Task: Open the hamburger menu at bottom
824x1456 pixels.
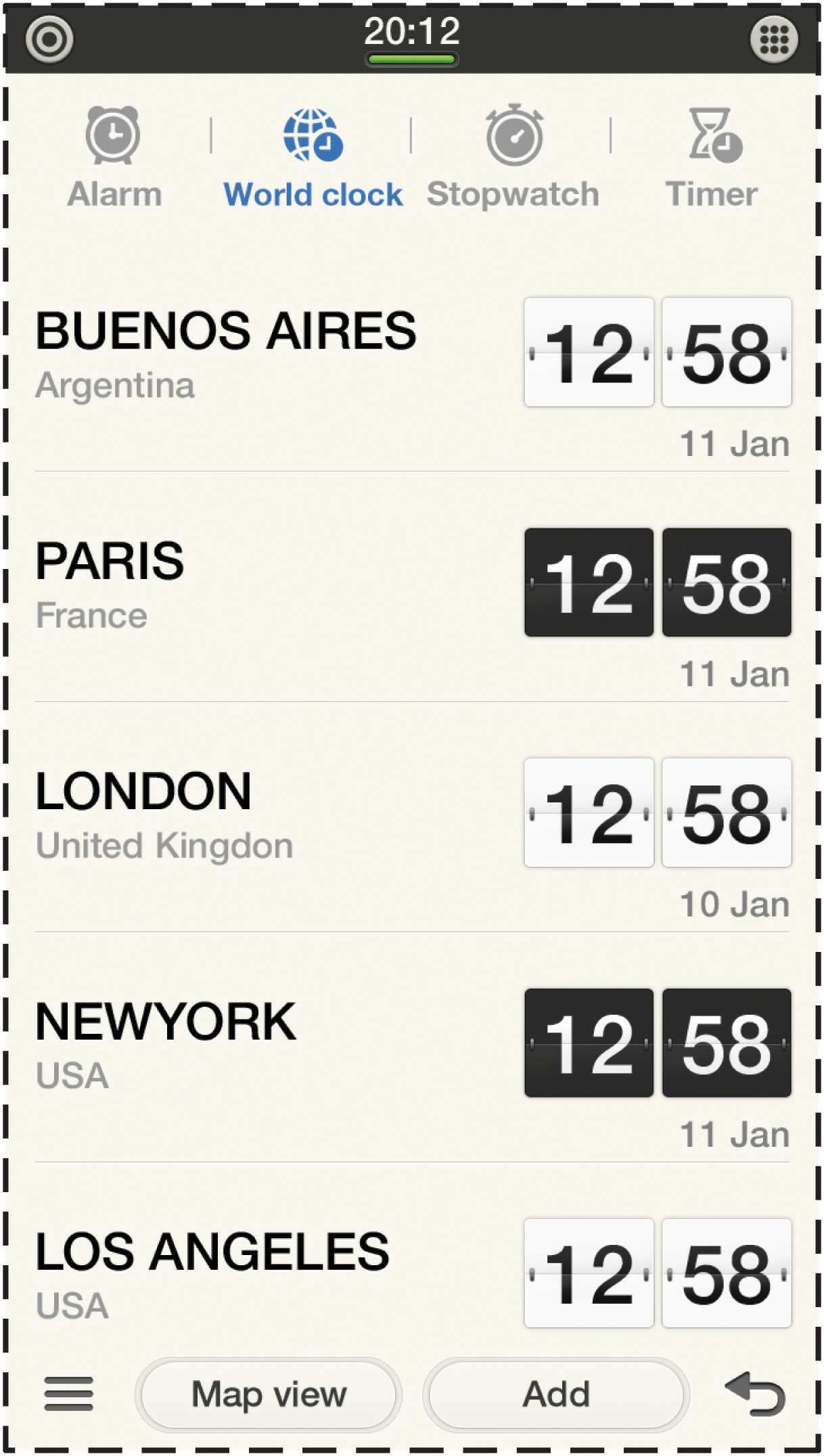Action: click(x=68, y=1394)
